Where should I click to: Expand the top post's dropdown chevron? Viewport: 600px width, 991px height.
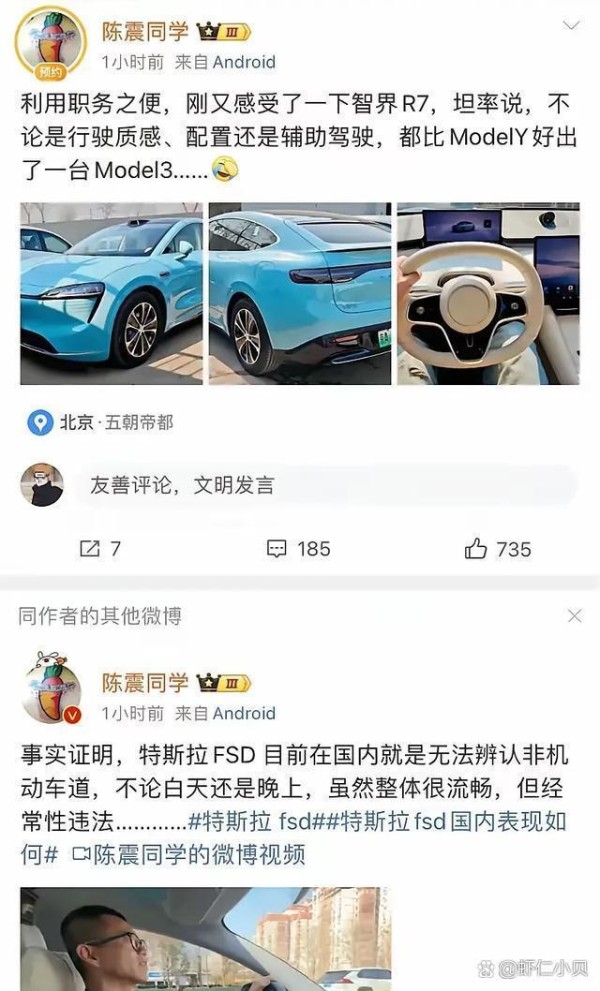click(571, 26)
